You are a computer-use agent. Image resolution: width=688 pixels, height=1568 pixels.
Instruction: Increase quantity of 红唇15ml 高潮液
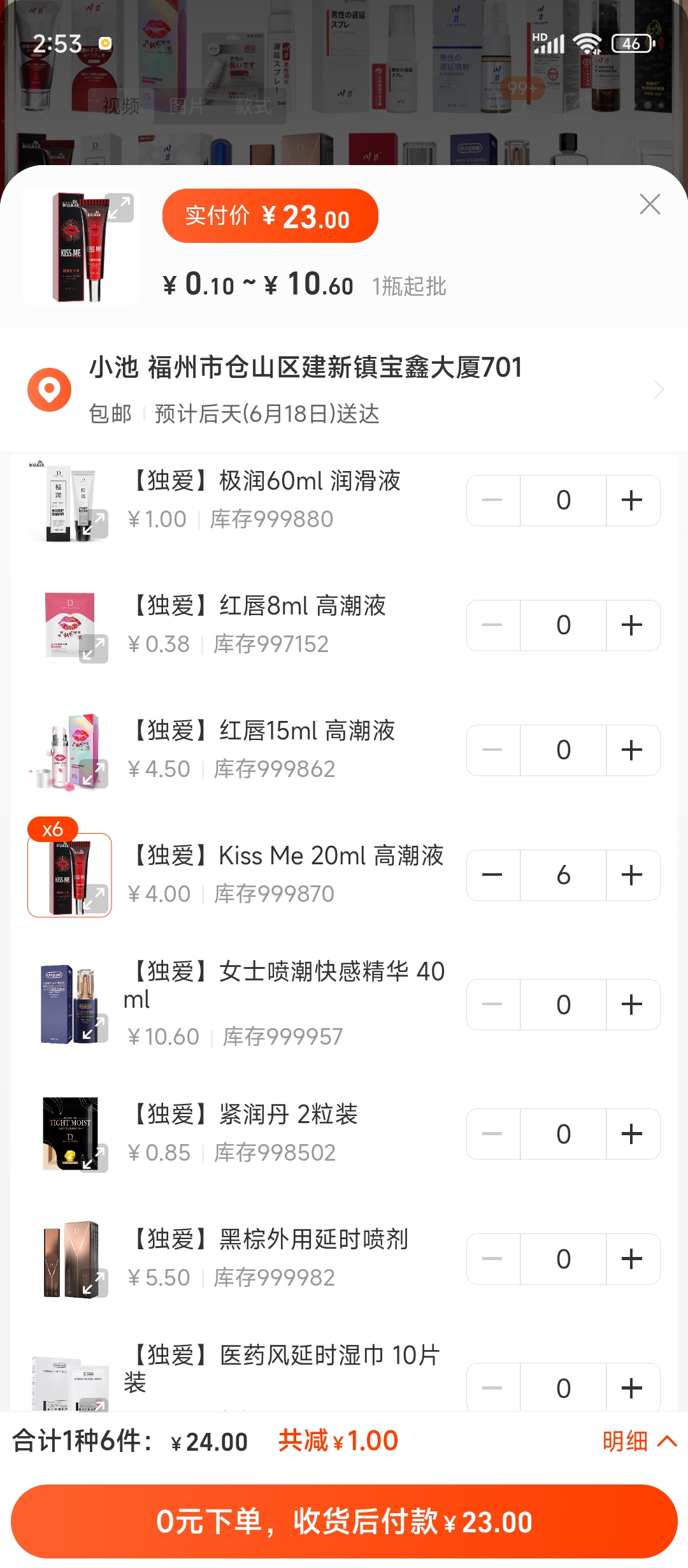[633, 750]
